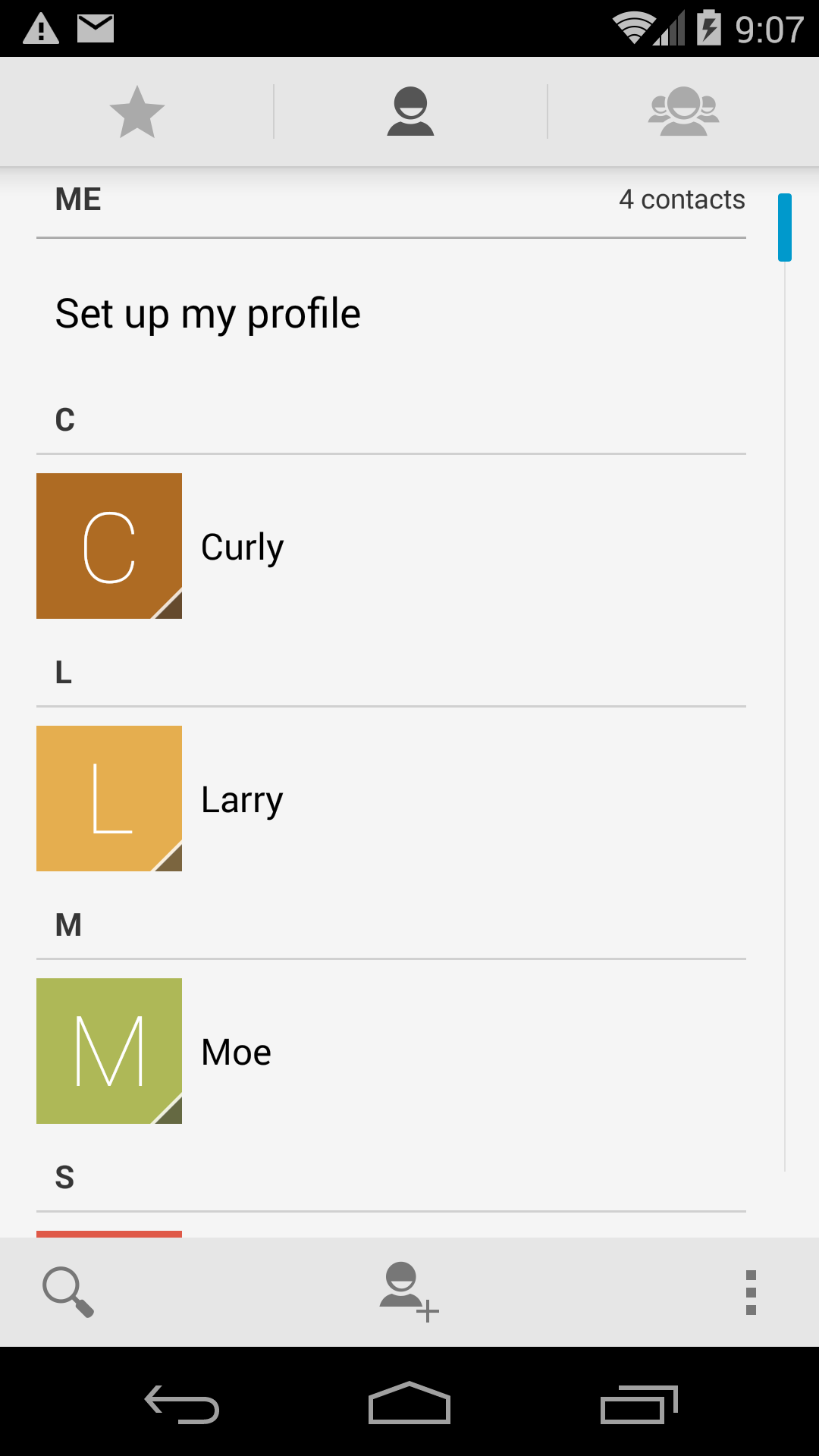Tap Larry's contact photo badge
Image resolution: width=819 pixels, height=1456 pixels.
pos(109,799)
